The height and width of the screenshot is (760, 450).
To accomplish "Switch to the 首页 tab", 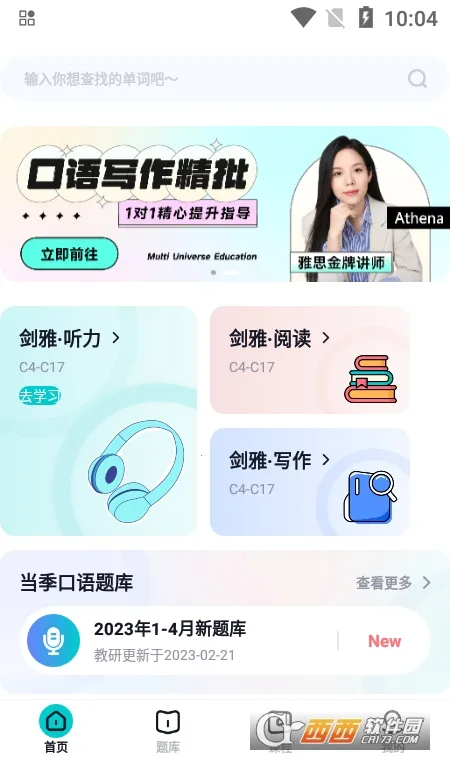I will click(x=56, y=729).
